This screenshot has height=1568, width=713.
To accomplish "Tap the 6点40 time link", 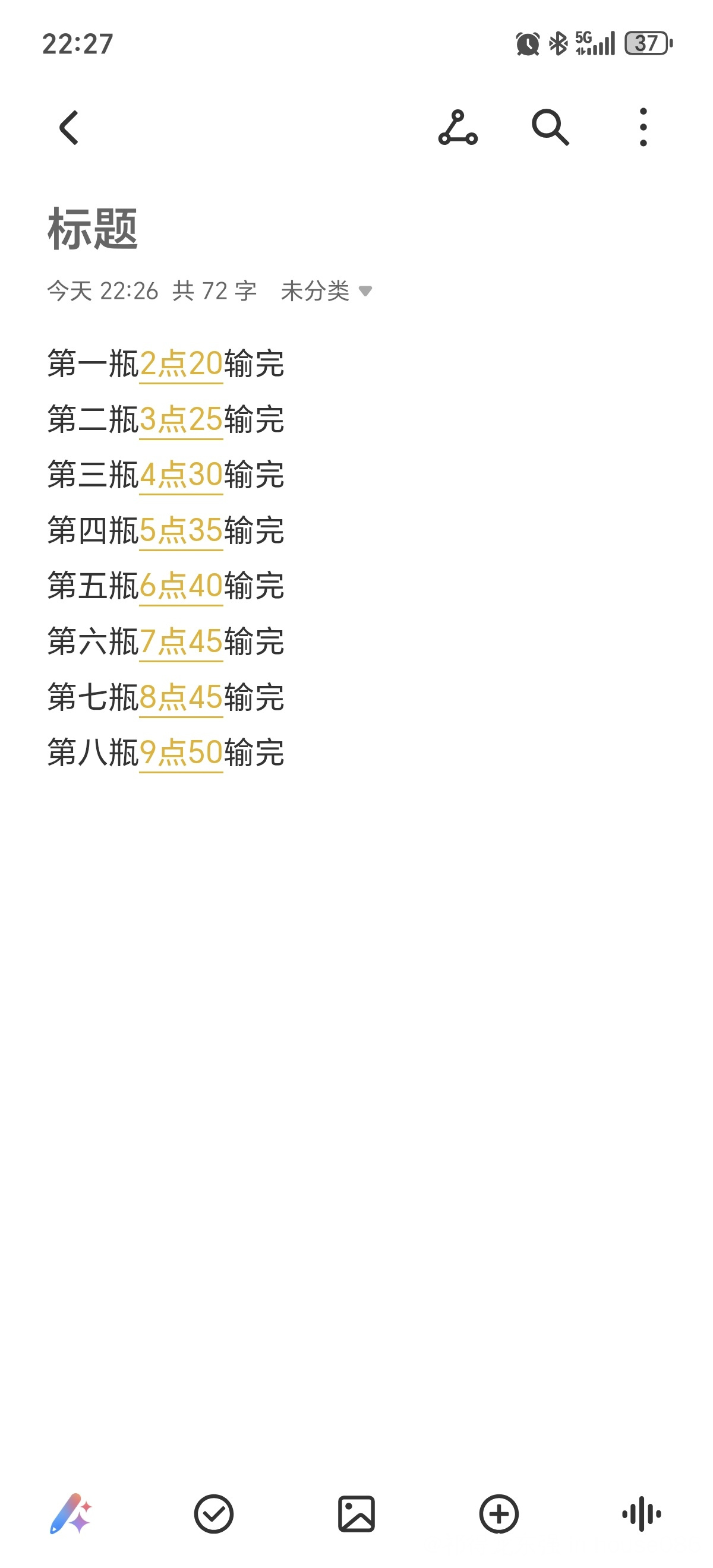I will (x=181, y=586).
